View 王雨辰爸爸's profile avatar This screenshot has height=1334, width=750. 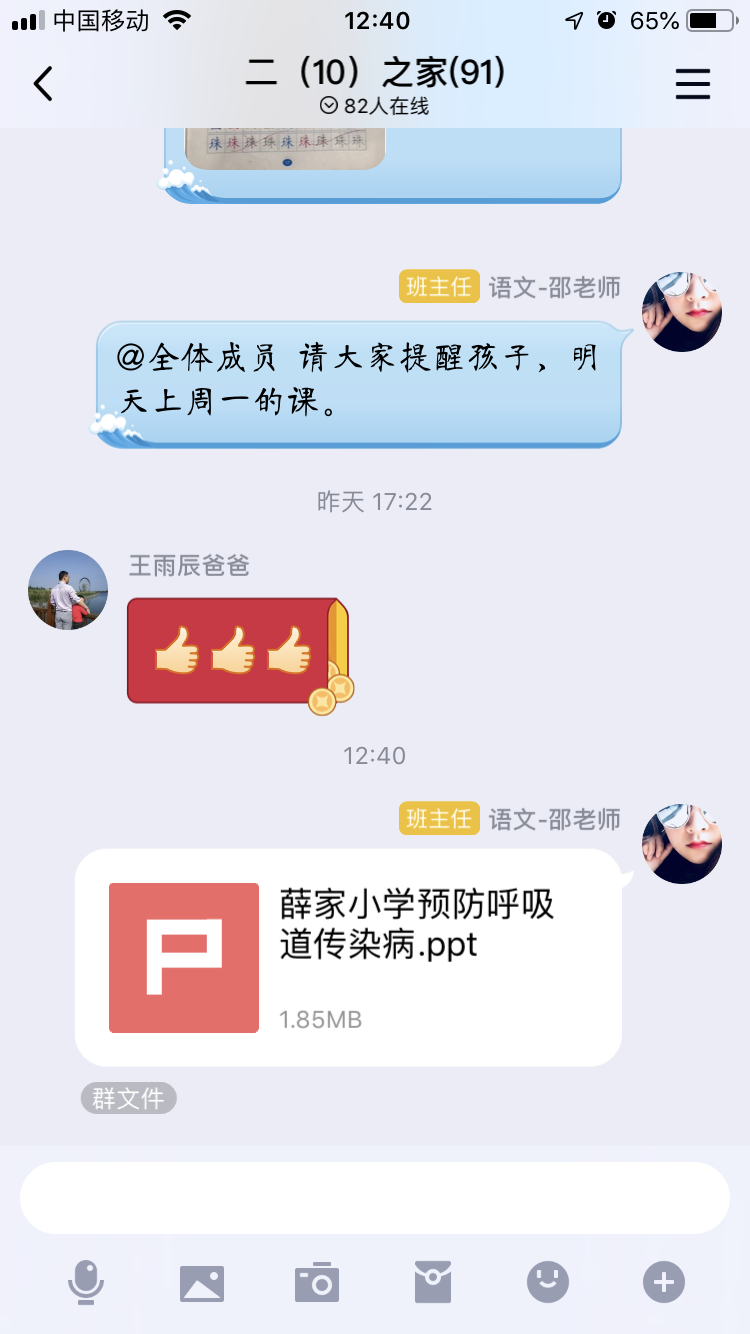point(67,590)
